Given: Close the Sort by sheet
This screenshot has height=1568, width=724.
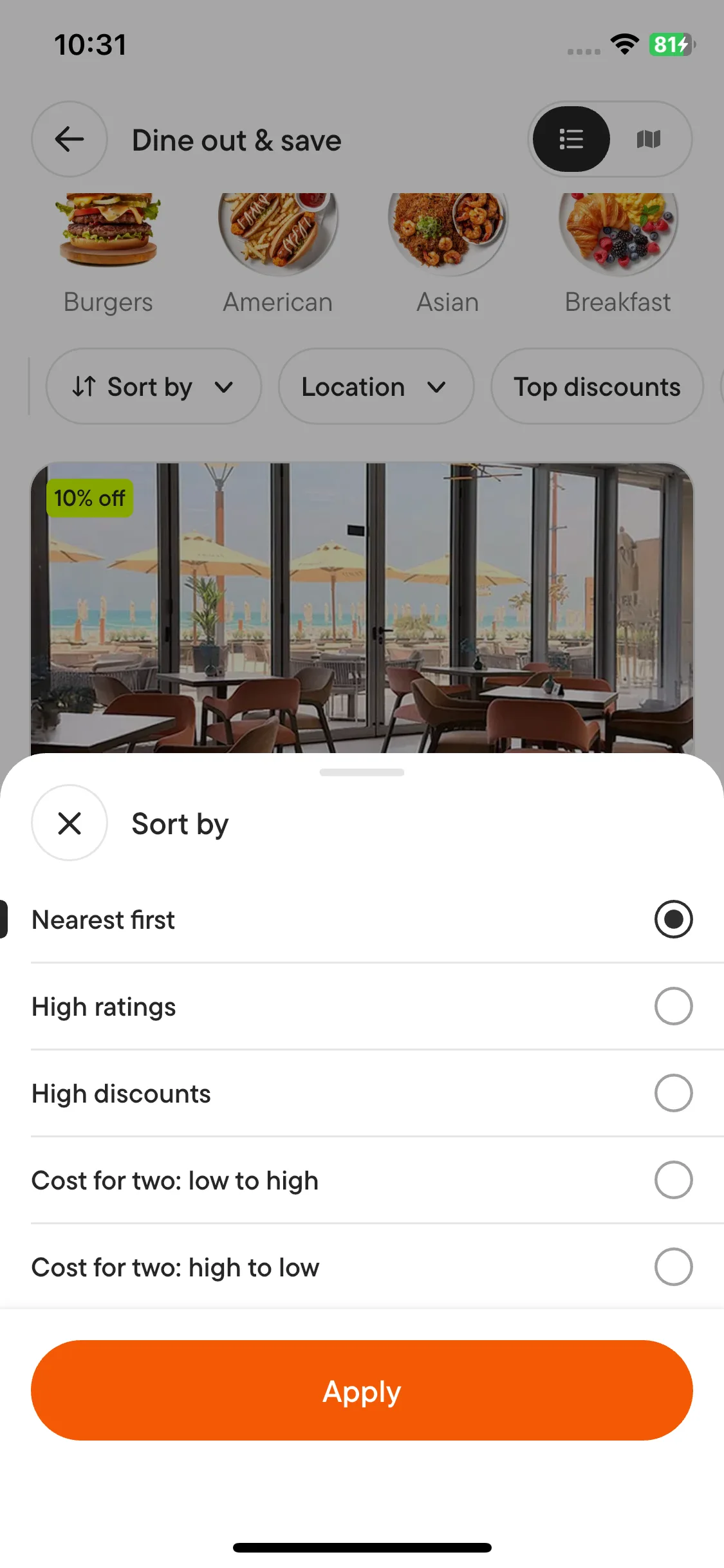Looking at the screenshot, I should 70,823.
